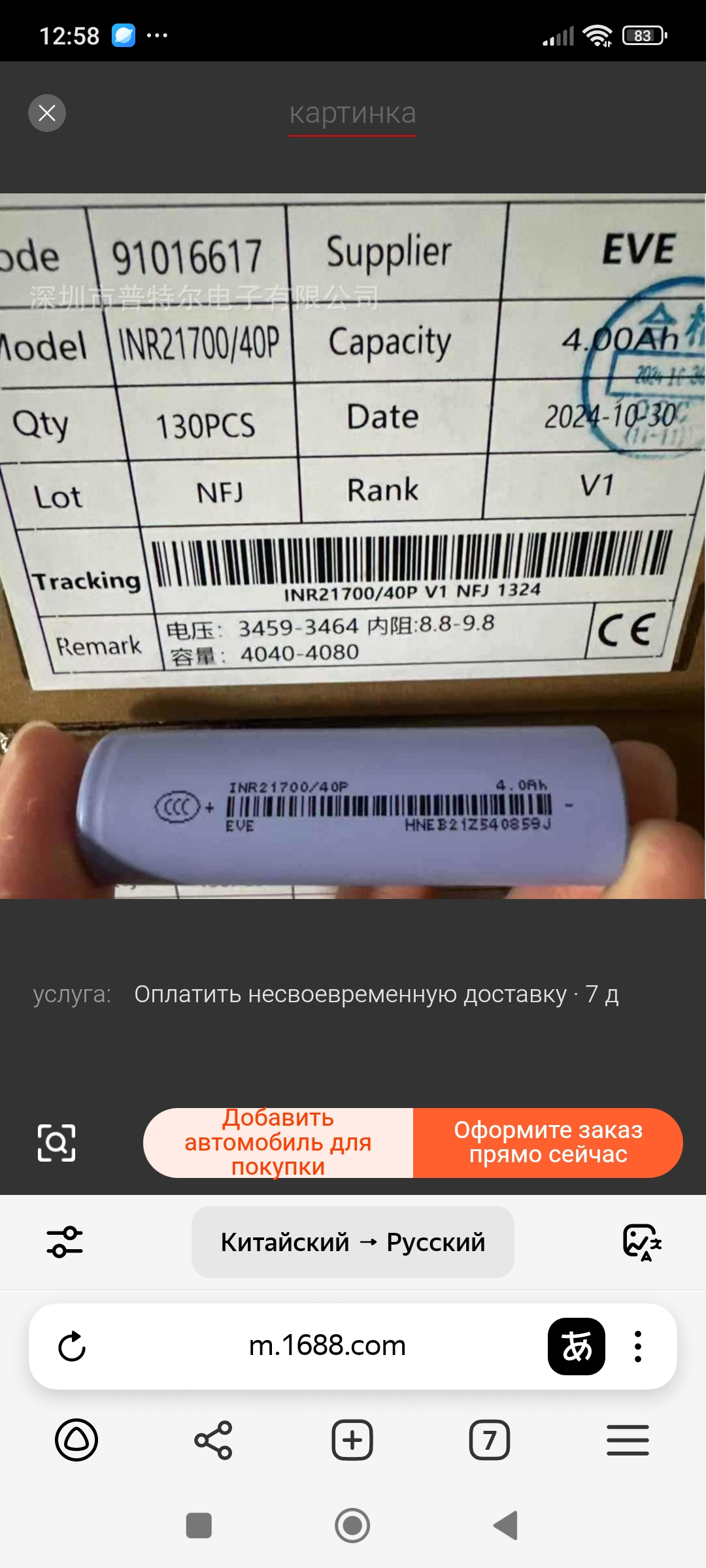Open Alice assistant icon
706x1568 pixels.
pos(76,1440)
